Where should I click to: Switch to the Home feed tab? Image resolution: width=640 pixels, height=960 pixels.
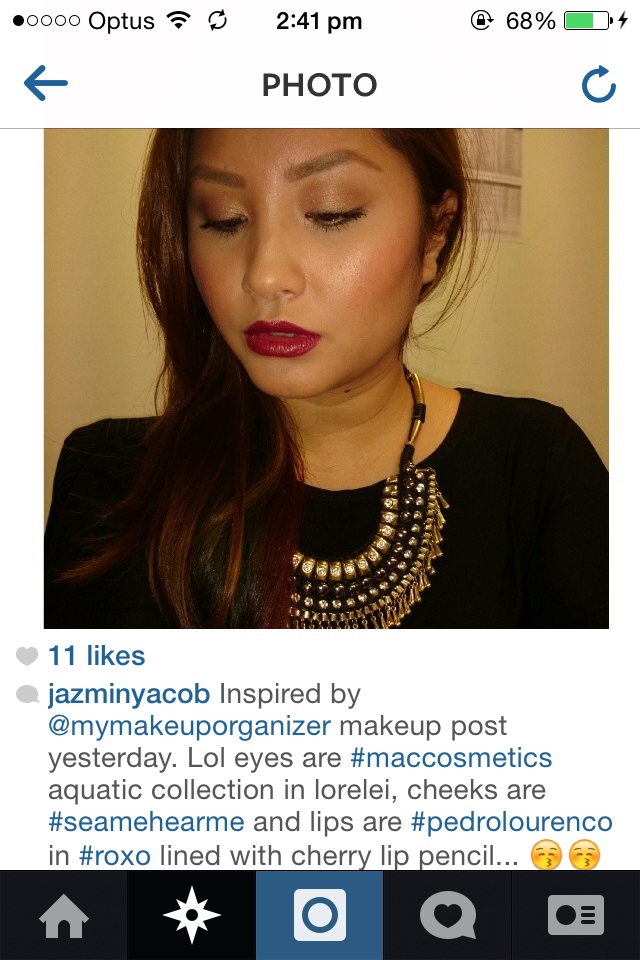pos(64,915)
